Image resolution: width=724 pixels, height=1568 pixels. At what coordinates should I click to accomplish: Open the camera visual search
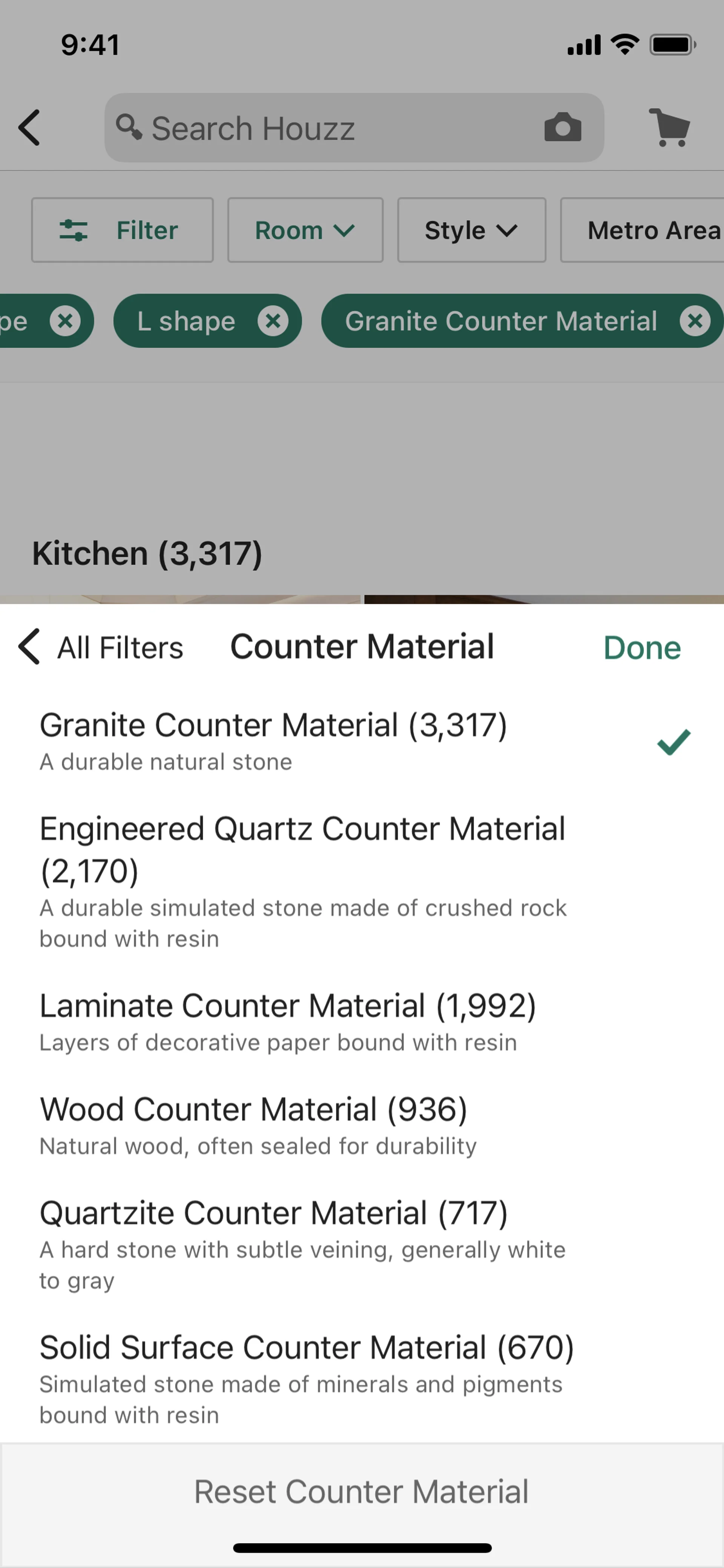562,128
